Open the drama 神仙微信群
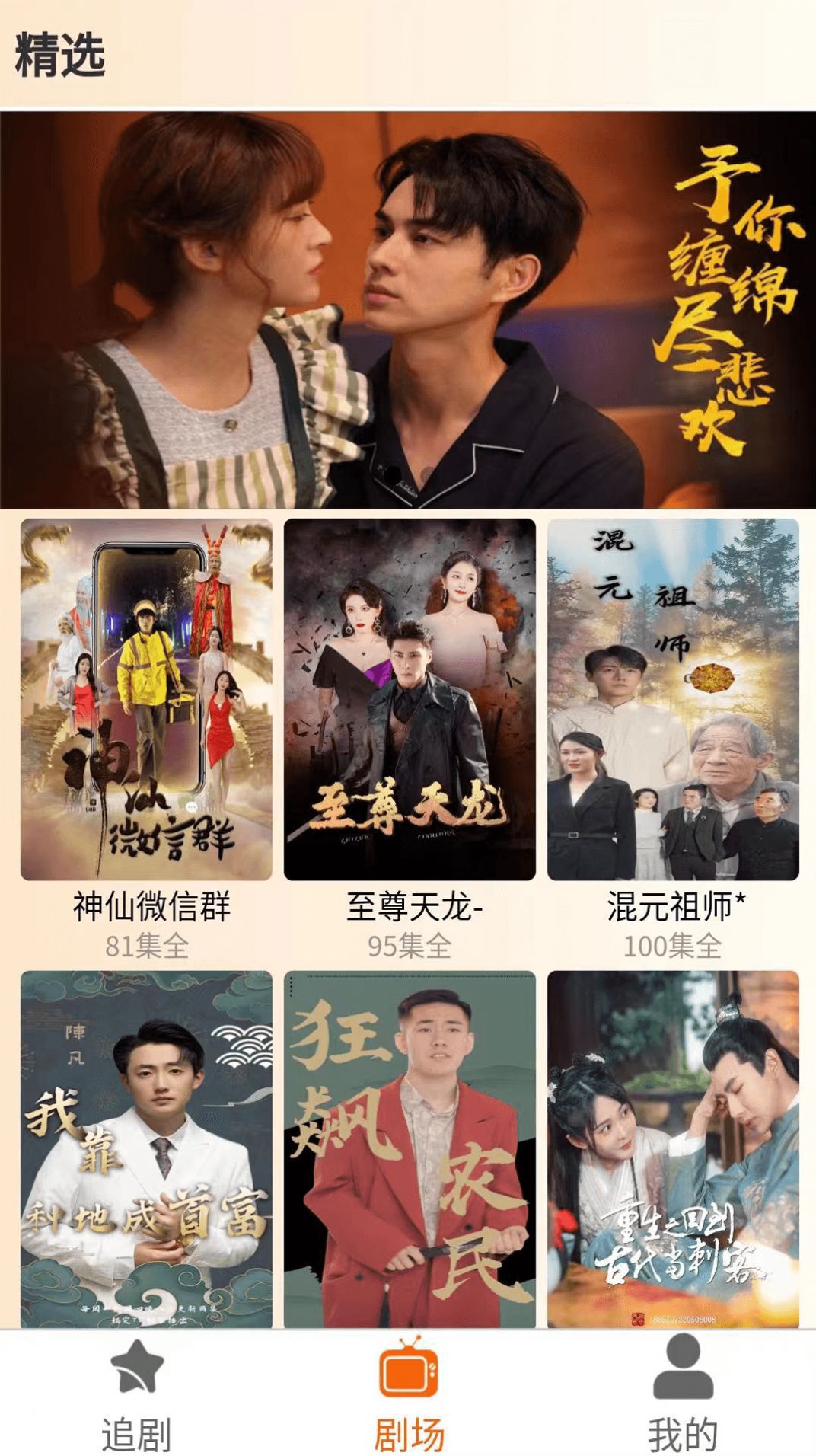Viewport: 816px width, 1456px height. pos(146,699)
